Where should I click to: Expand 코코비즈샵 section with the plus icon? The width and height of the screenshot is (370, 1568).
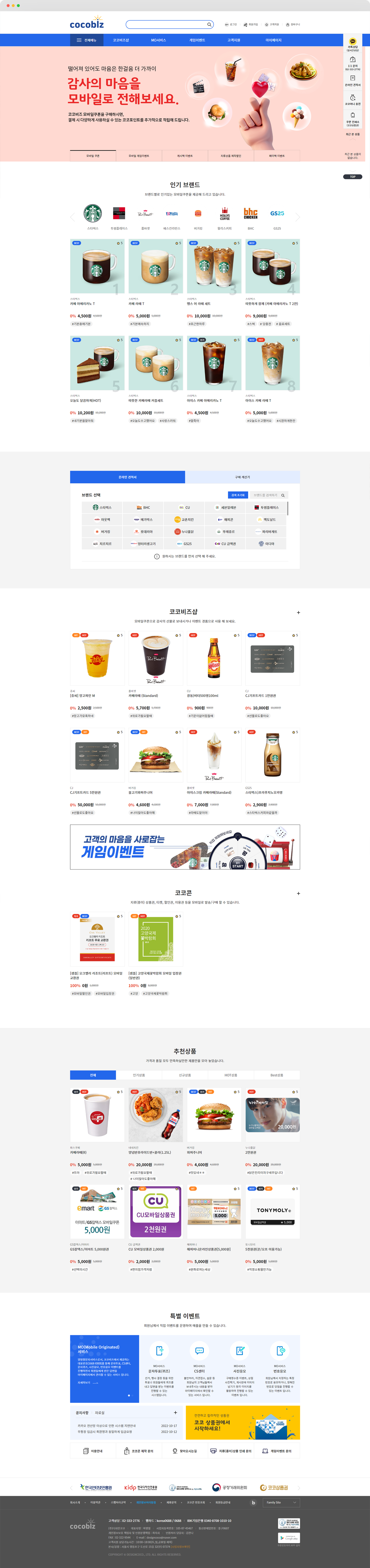[x=298, y=612]
